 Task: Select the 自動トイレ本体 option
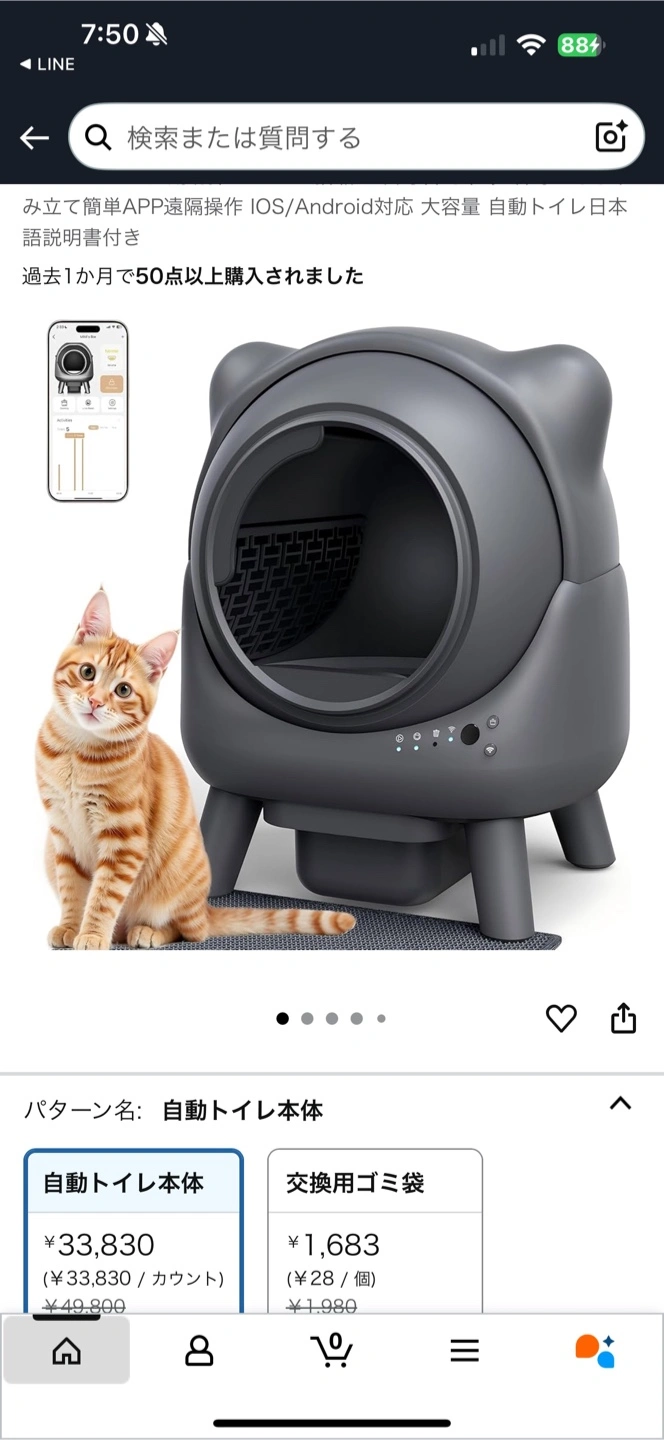[133, 1232]
